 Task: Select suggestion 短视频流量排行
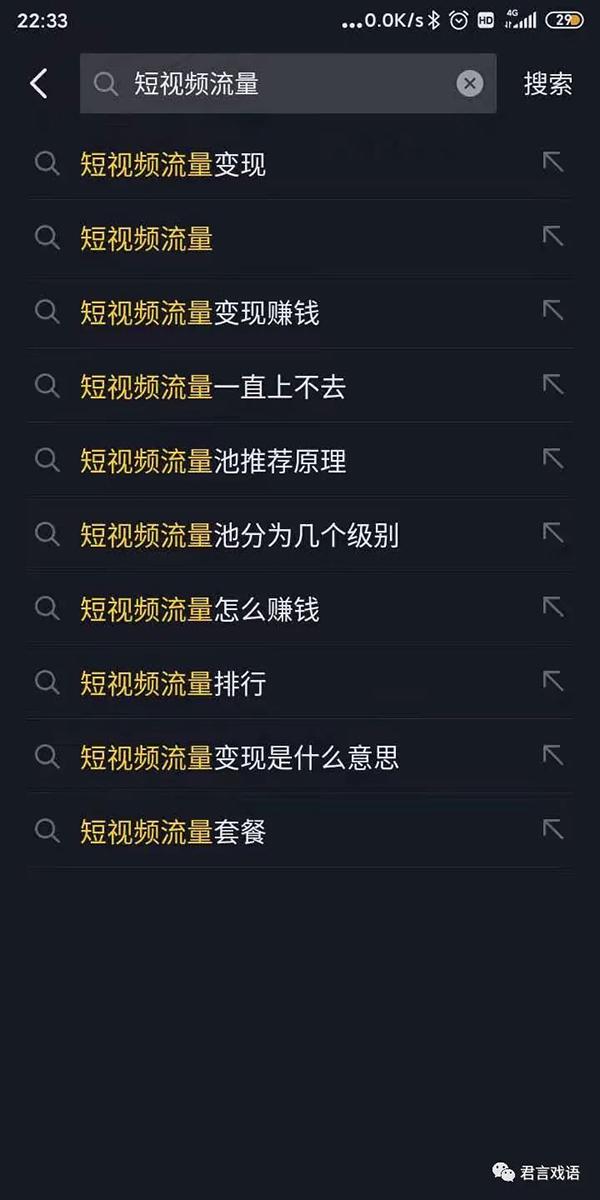[x=173, y=683]
